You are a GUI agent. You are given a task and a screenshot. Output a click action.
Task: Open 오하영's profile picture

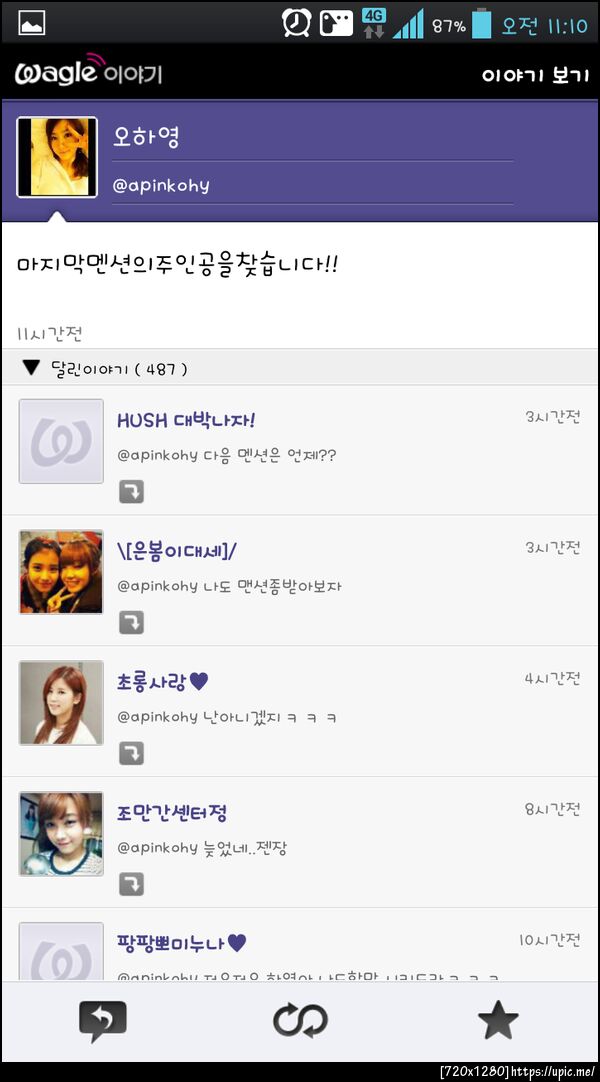coord(57,157)
